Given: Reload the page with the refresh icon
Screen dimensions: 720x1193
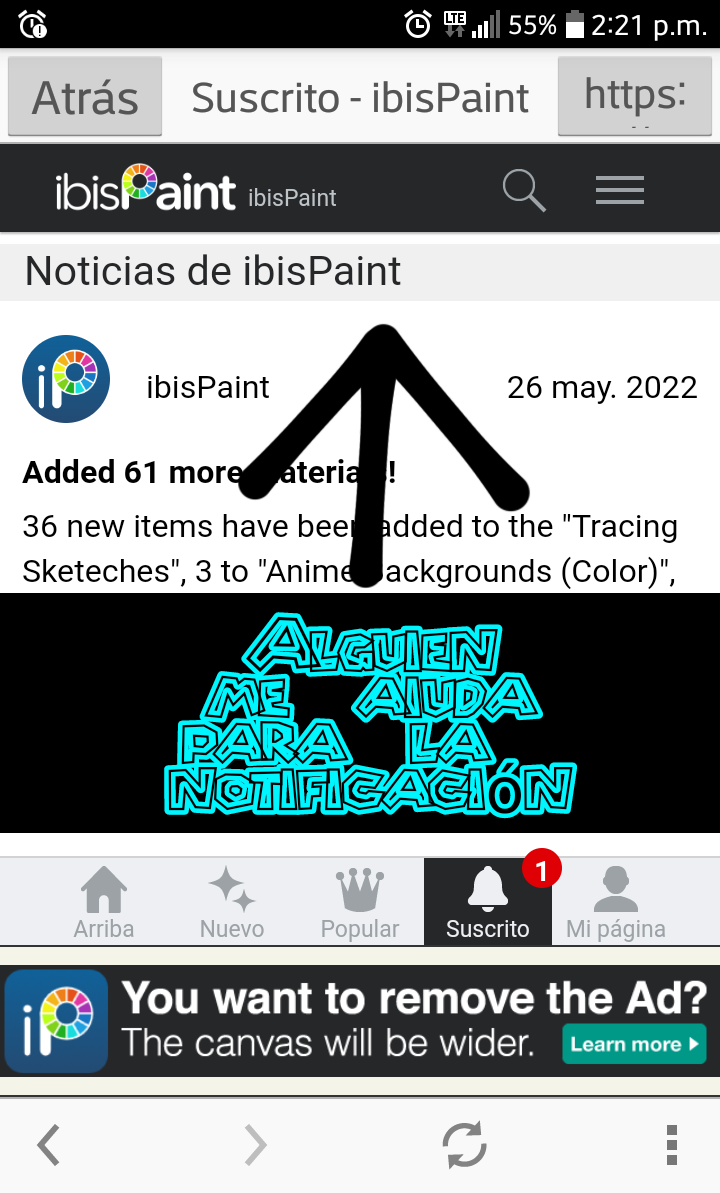Looking at the screenshot, I should 464,1144.
